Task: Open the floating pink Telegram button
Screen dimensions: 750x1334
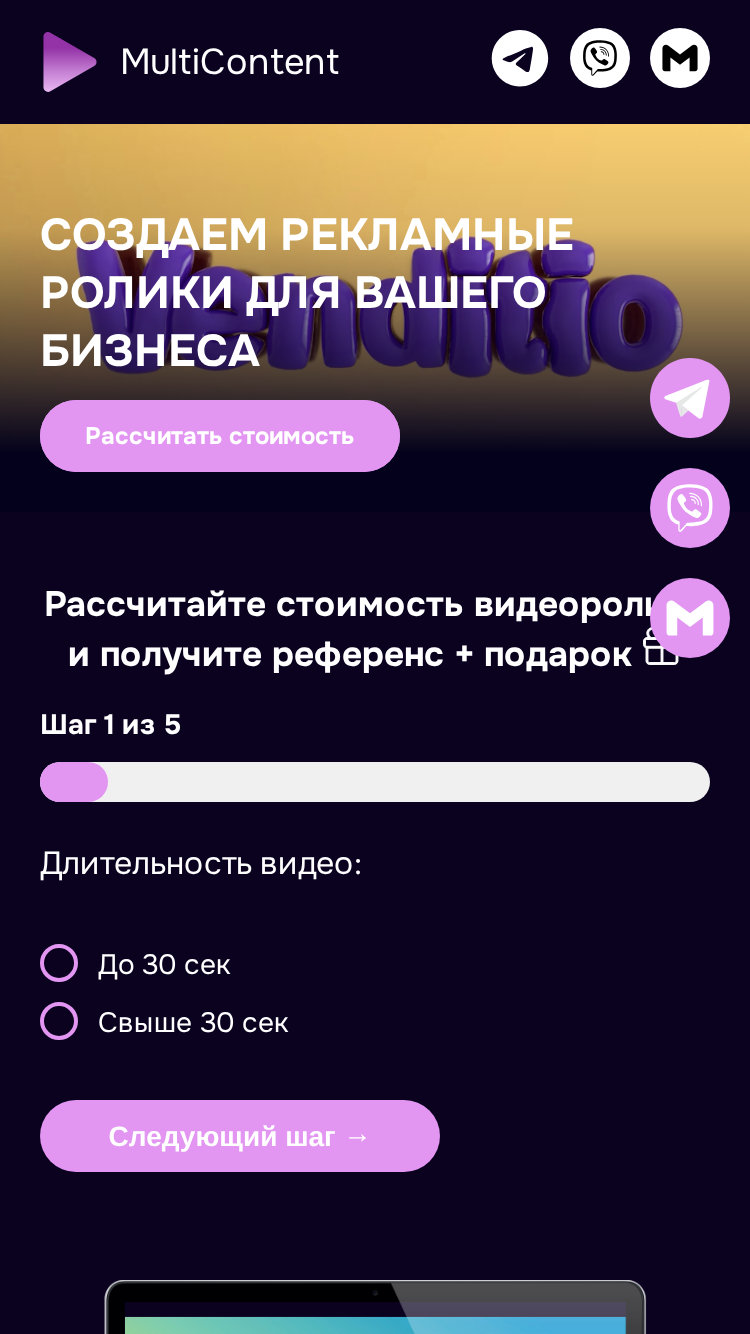Action: 690,398
